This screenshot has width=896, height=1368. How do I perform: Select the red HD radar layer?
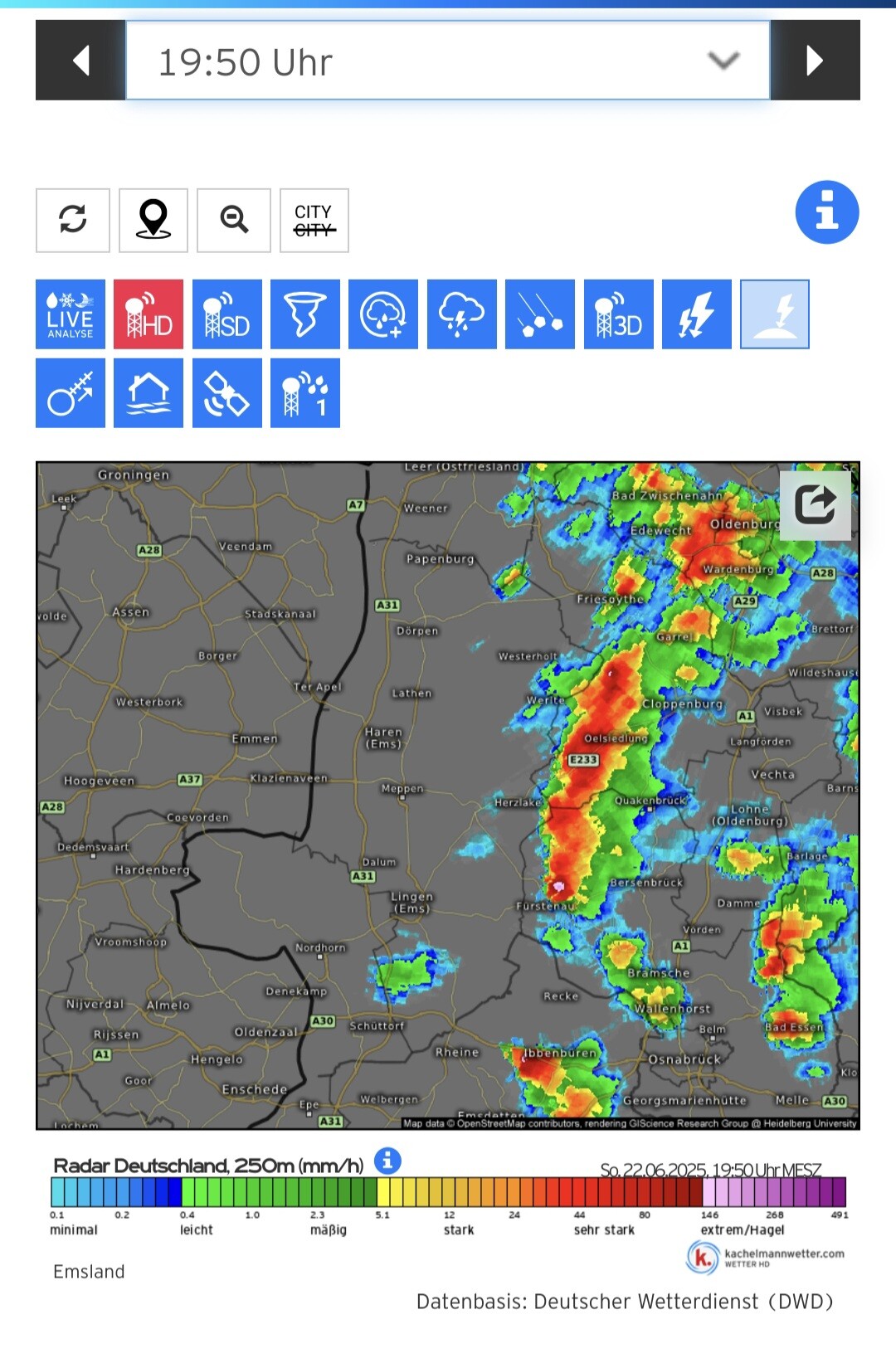point(149,314)
